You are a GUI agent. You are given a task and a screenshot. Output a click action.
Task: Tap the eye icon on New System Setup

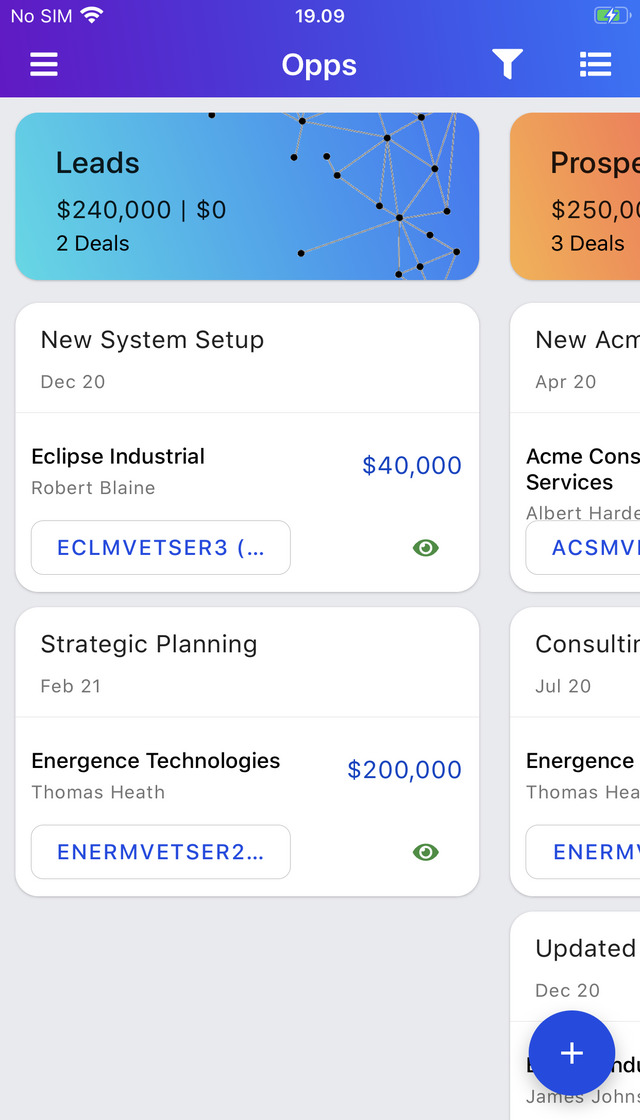pos(426,548)
